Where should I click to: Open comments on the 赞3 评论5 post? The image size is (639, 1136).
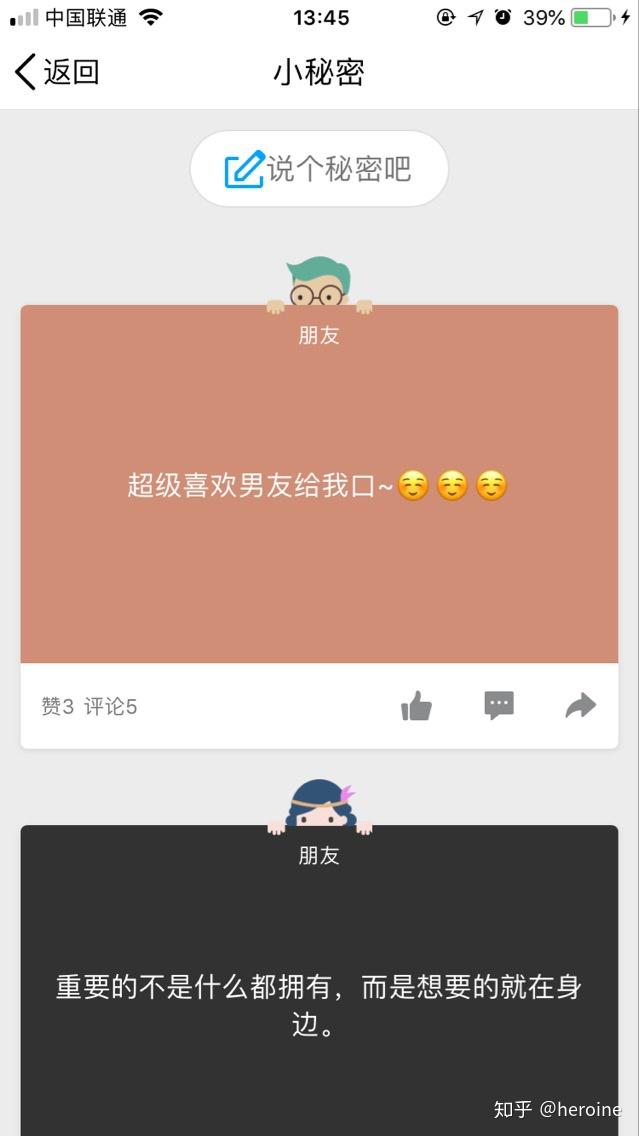[499, 706]
